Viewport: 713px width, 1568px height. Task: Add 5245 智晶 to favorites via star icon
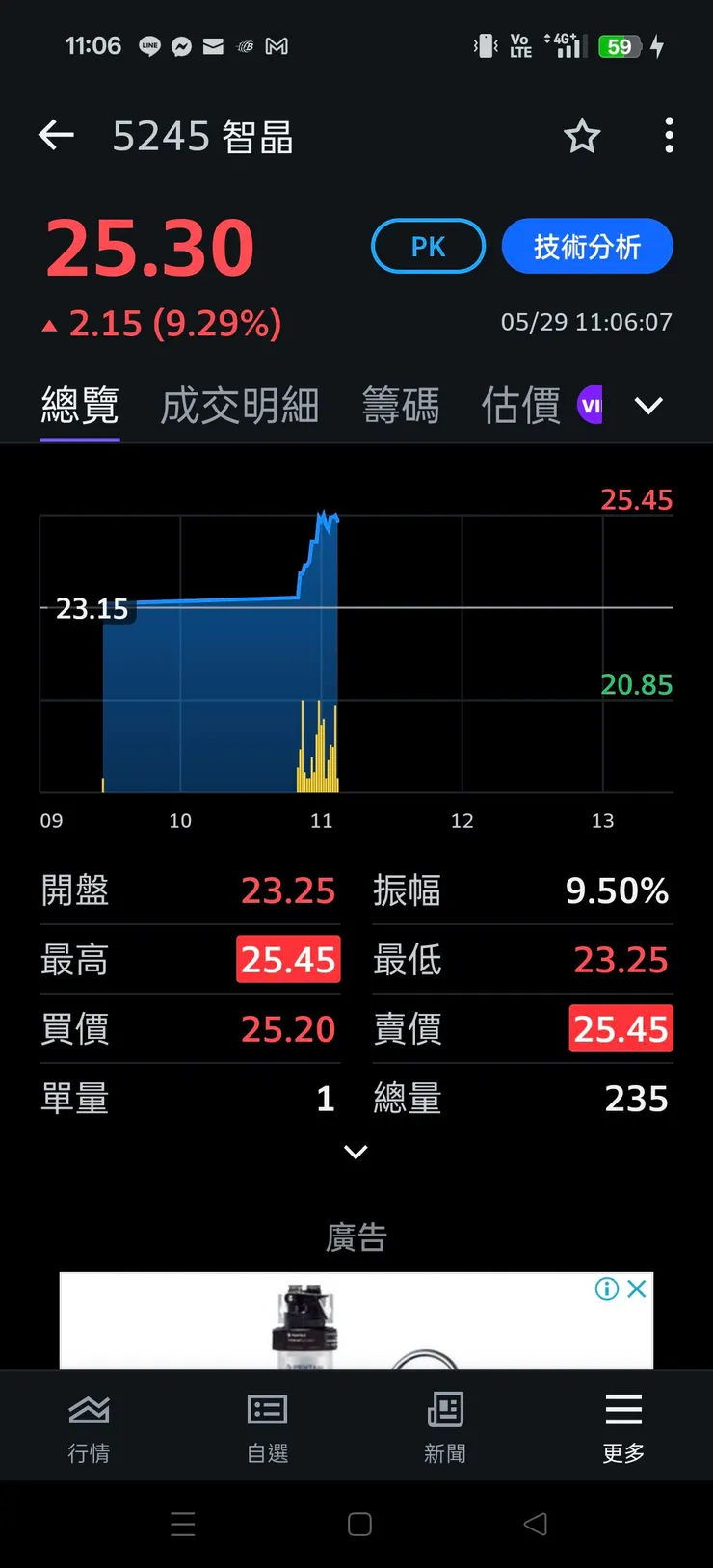[582, 137]
